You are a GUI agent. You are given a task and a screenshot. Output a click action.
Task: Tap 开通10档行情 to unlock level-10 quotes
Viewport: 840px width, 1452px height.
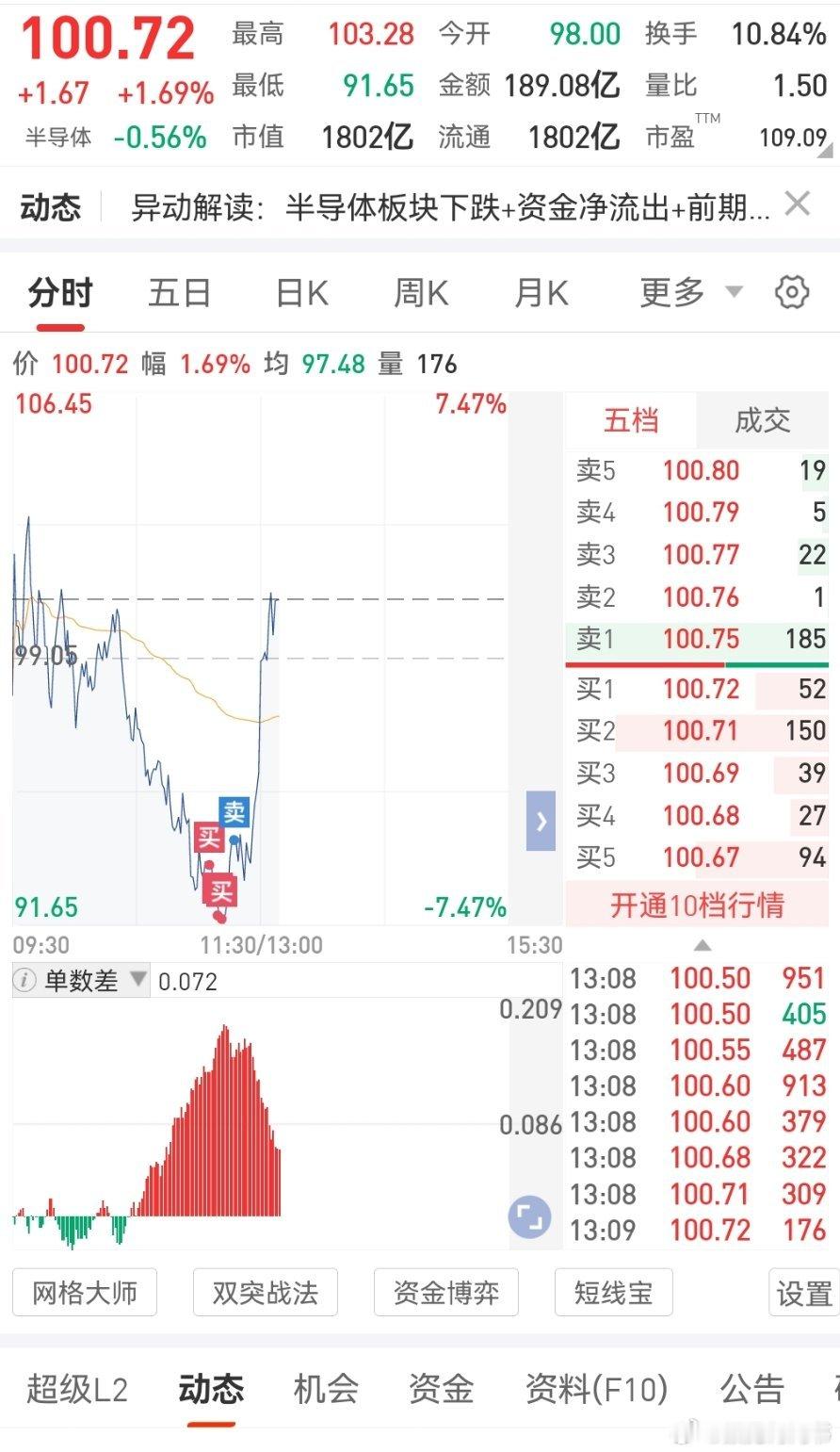tap(697, 905)
